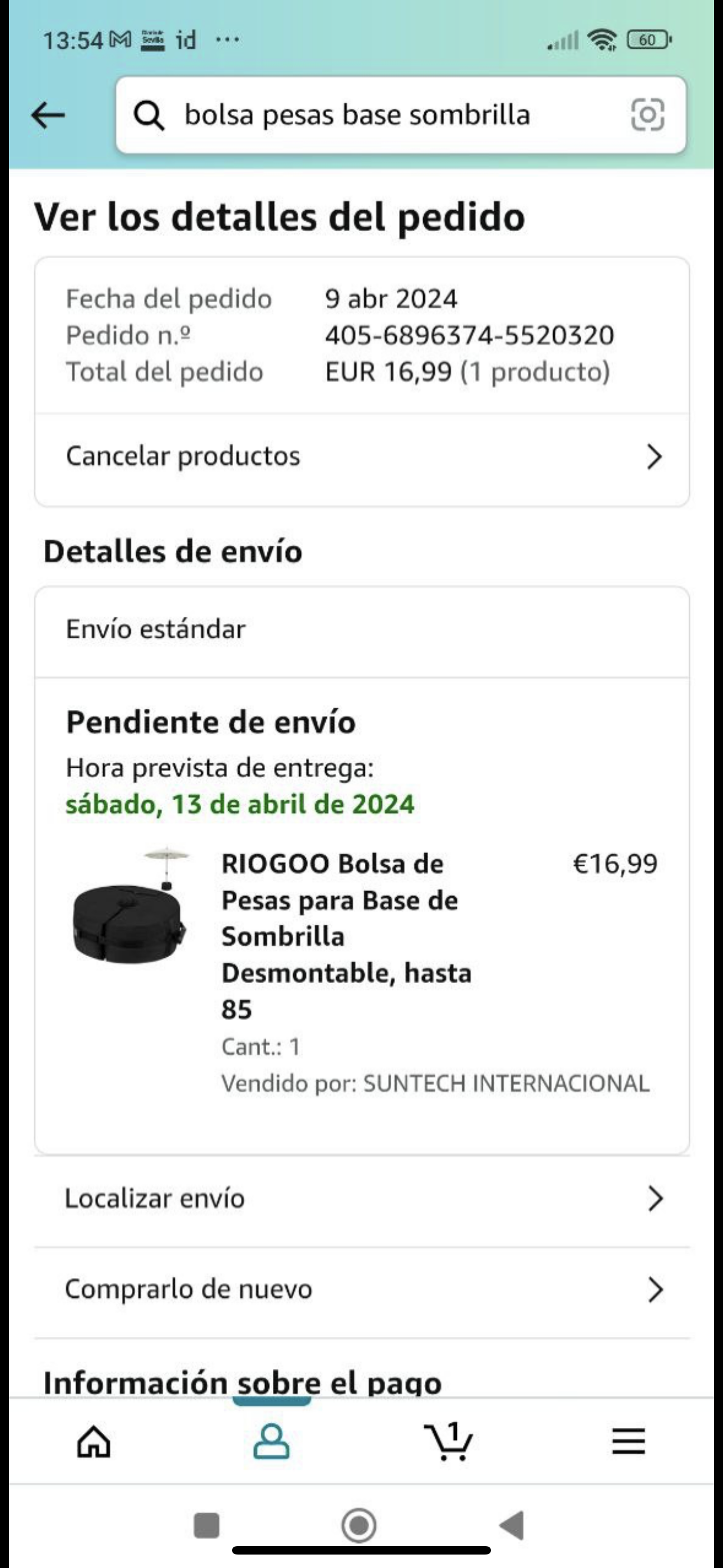This screenshot has width=723, height=1568.
Task: Open recent apps with the square button
Action: point(206,1525)
